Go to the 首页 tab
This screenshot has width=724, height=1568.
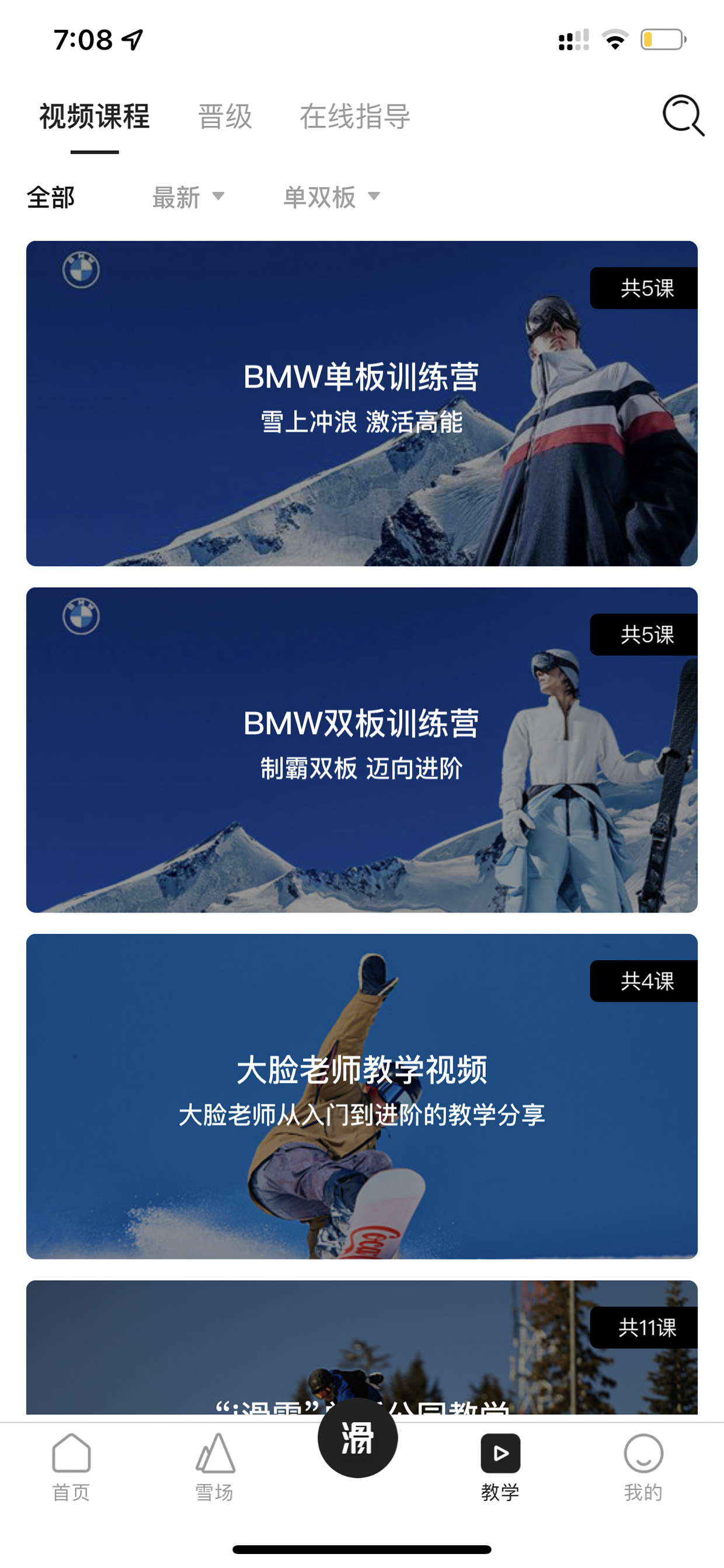pos(71,1468)
